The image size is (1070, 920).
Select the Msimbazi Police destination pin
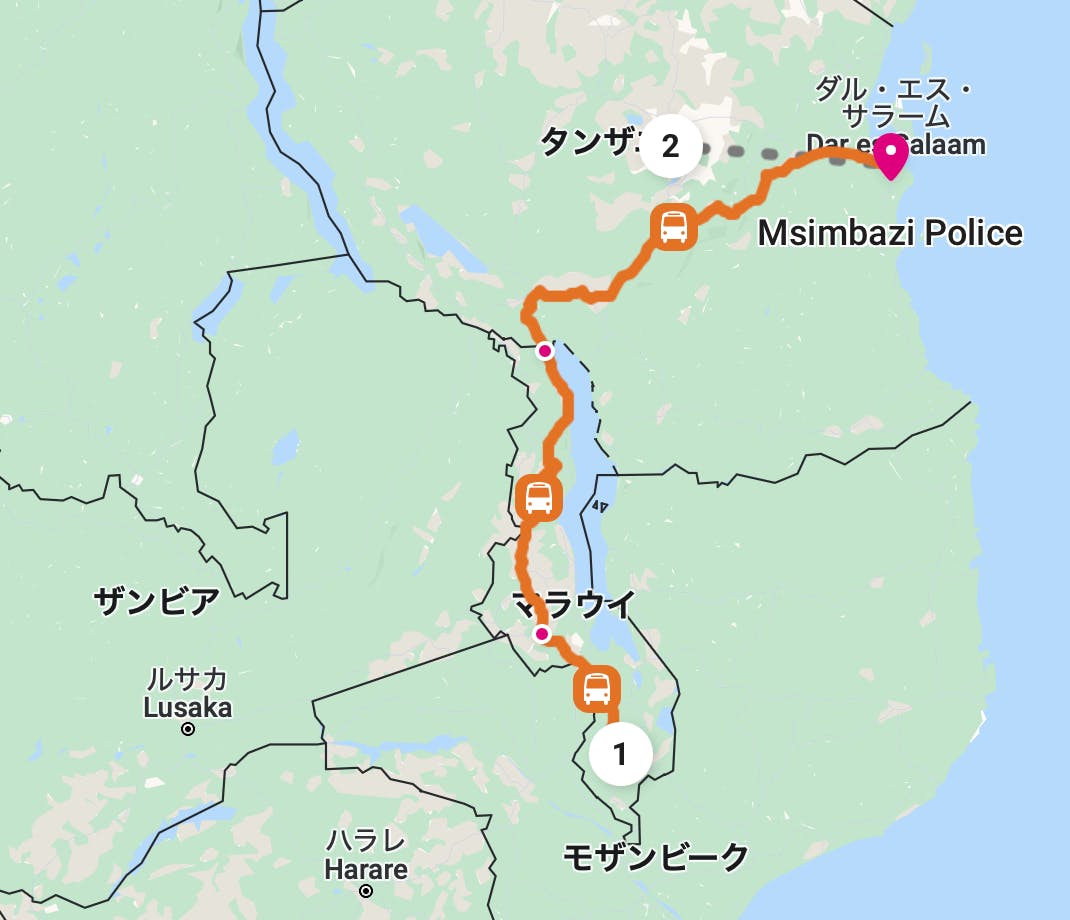(x=891, y=156)
